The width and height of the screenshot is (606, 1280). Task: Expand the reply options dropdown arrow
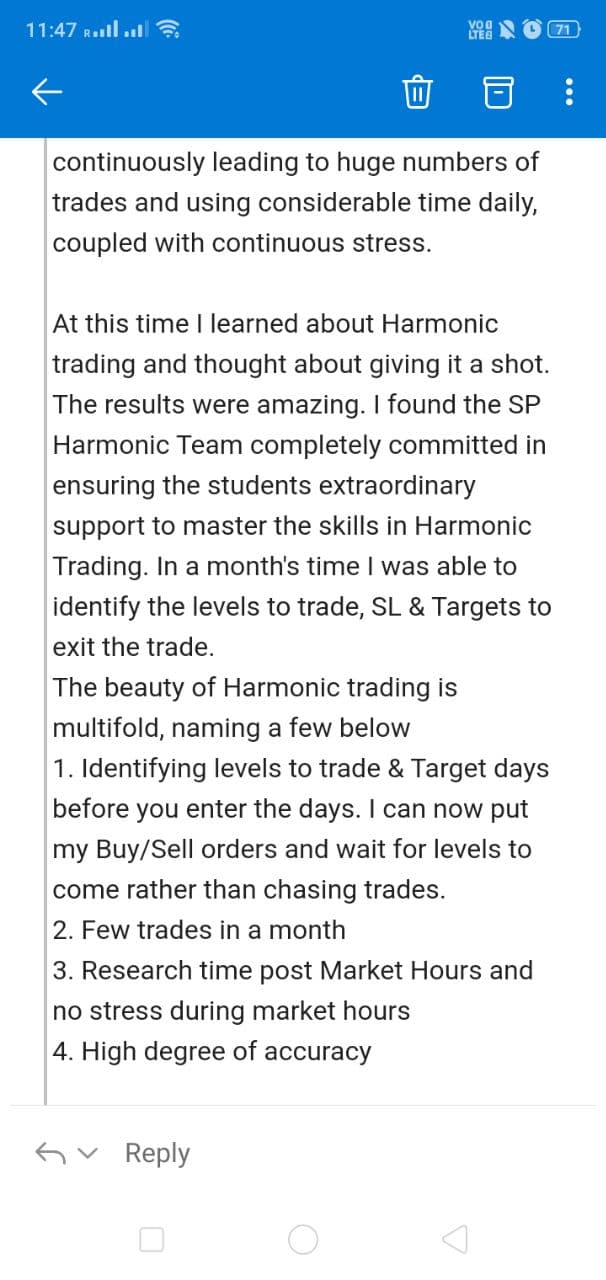90,1154
